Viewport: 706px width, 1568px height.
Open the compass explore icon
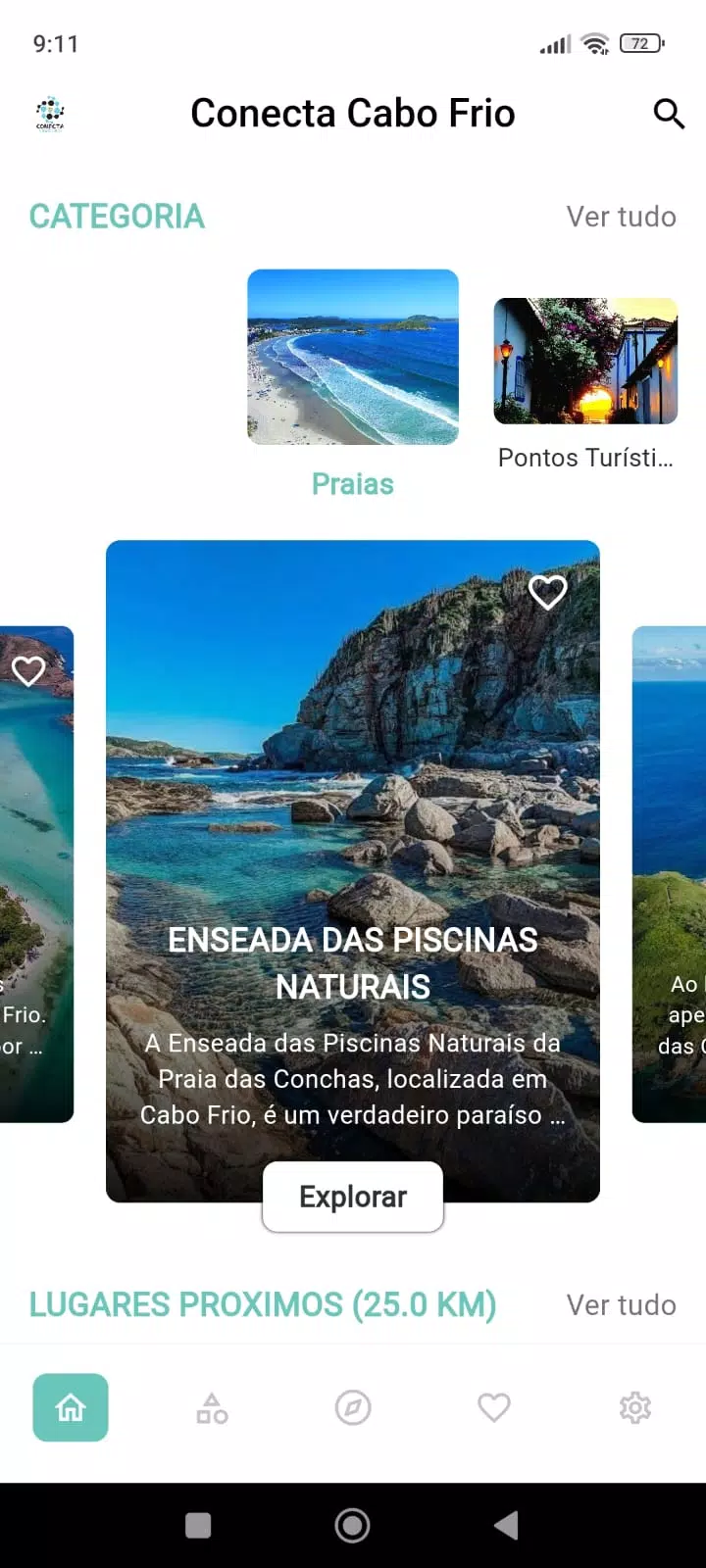pyautogui.click(x=353, y=1407)
